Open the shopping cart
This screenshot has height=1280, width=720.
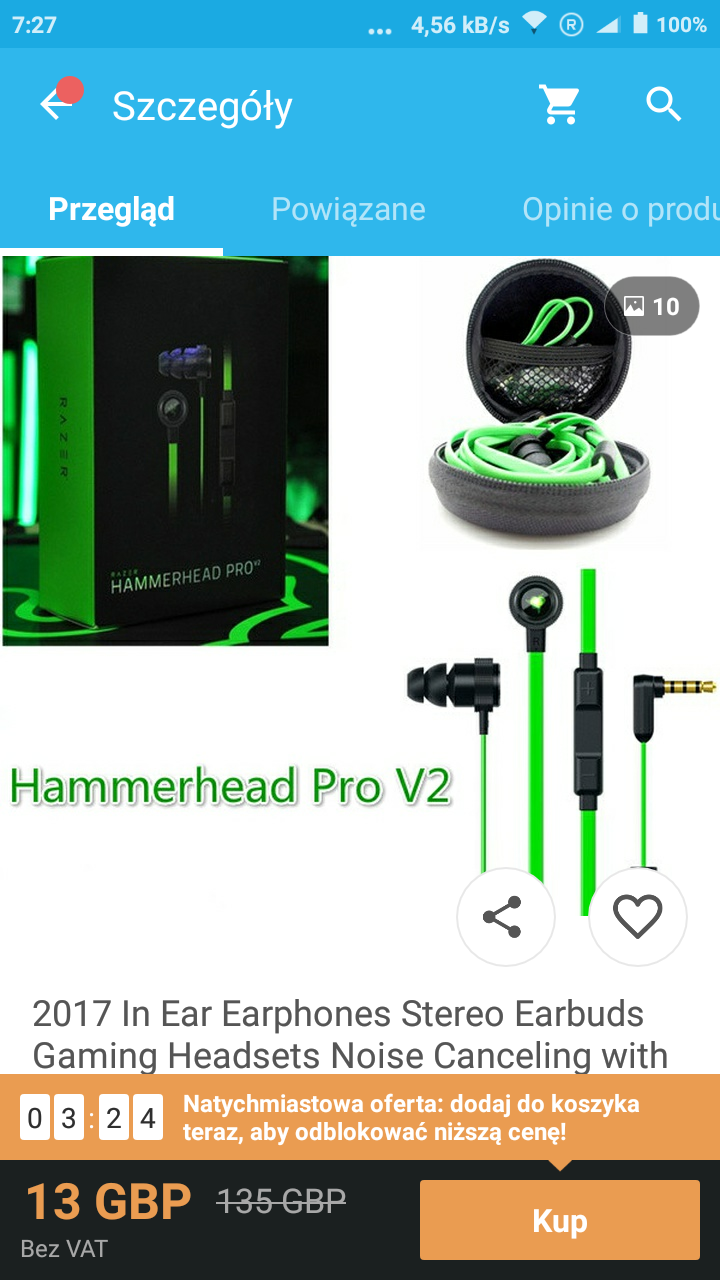tap(560, 105)
